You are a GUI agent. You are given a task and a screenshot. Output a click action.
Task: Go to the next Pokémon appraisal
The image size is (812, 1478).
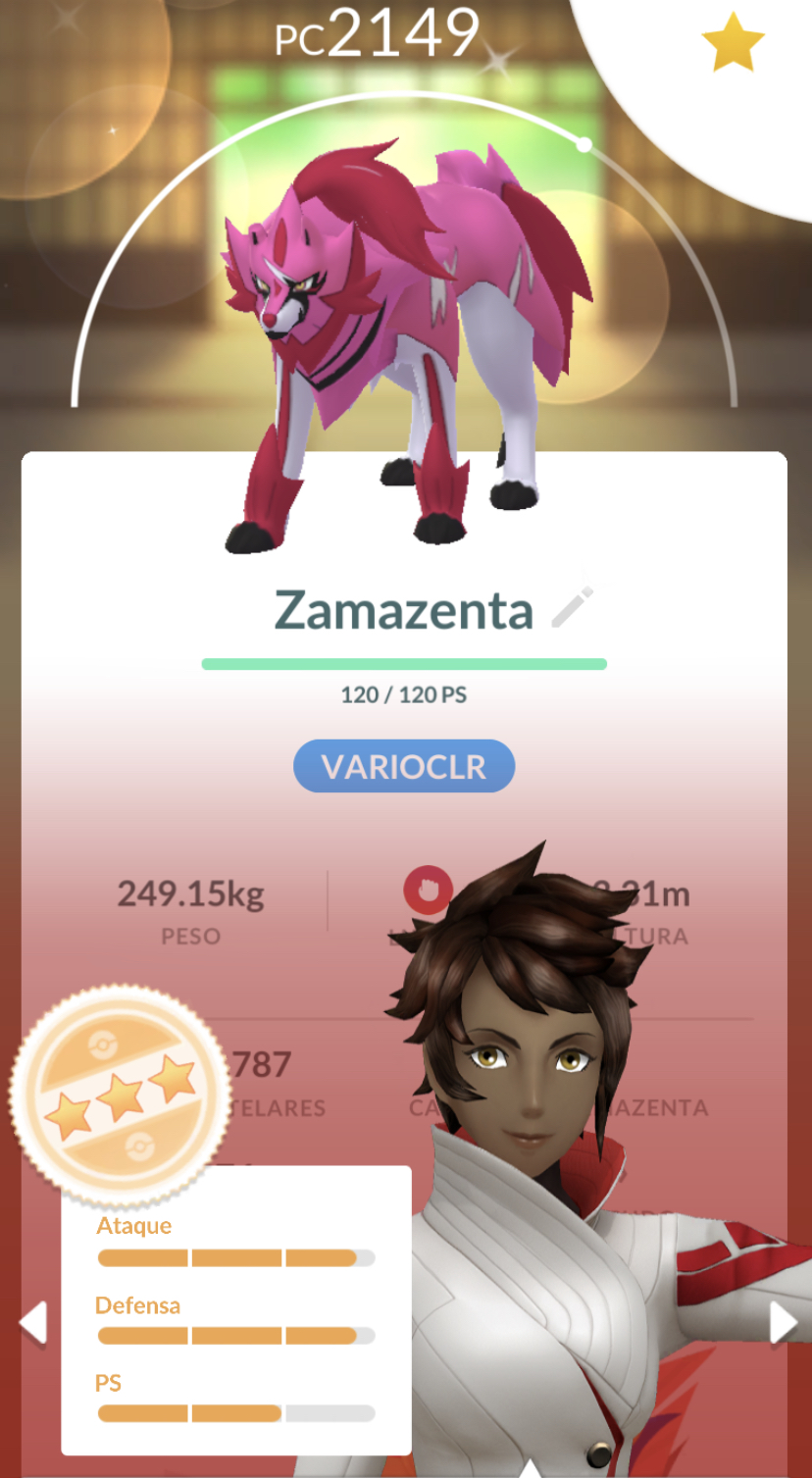[783, 1323]
